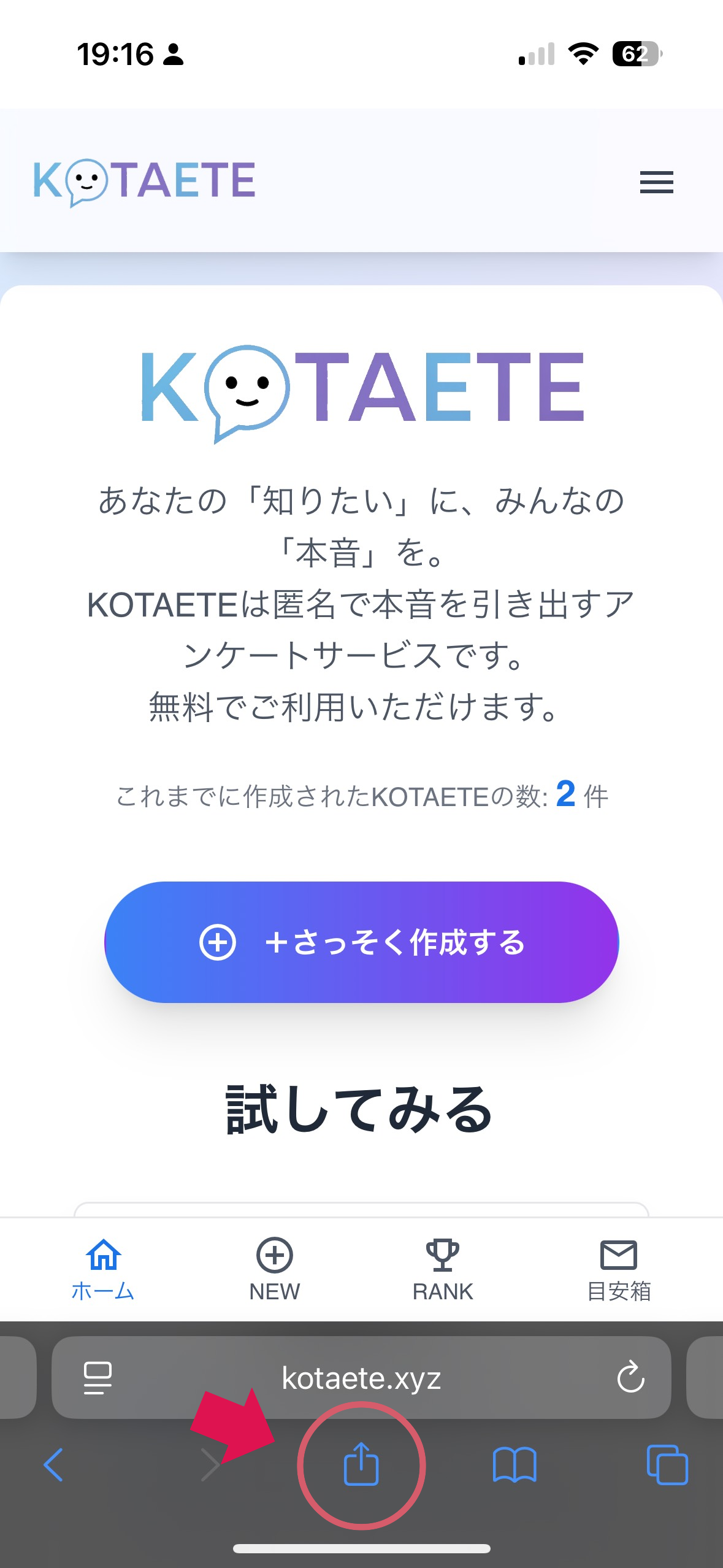This screenshot has width=723, height=1568.
Task: Open RANK via the trophy icon
Action: (443, 1252)
